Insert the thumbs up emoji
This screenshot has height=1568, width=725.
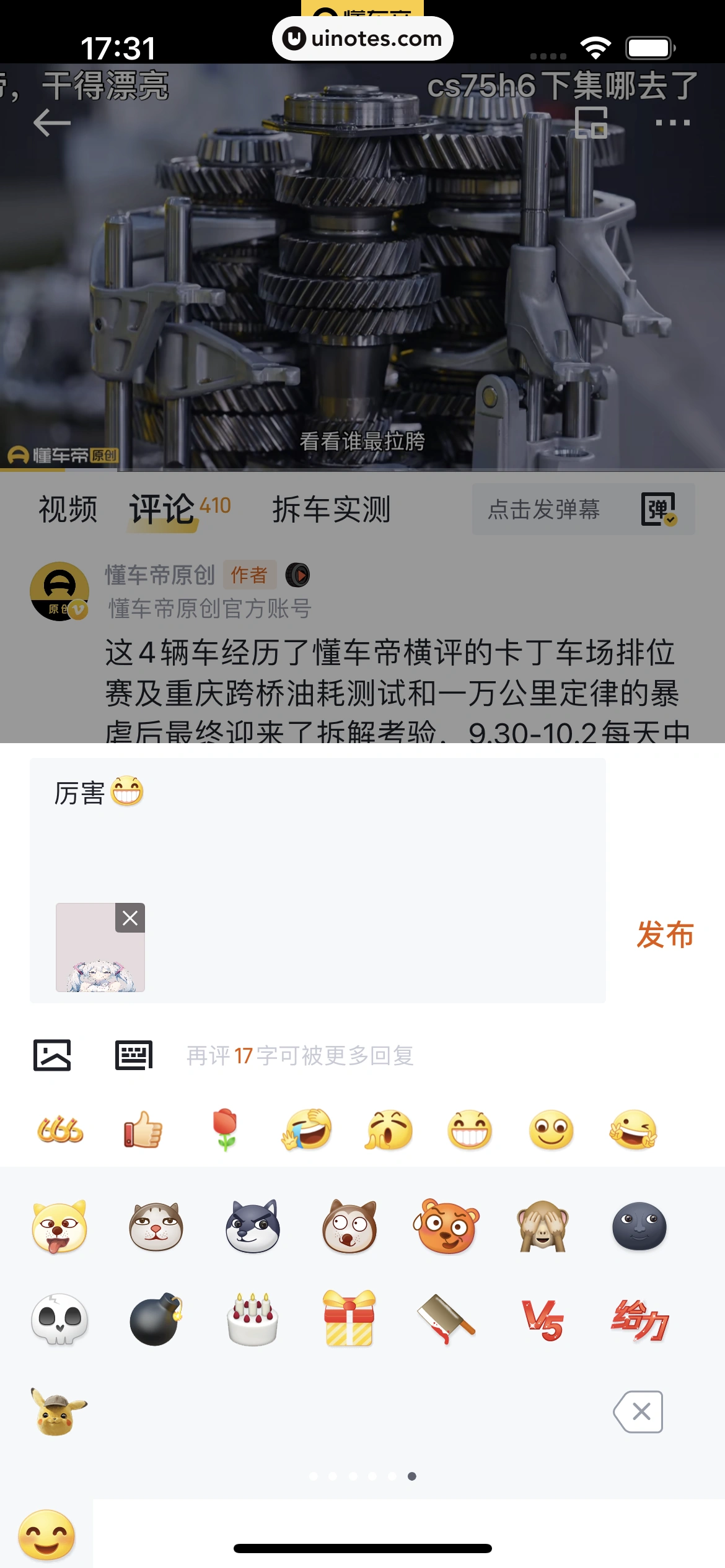tap(143, 1130)
